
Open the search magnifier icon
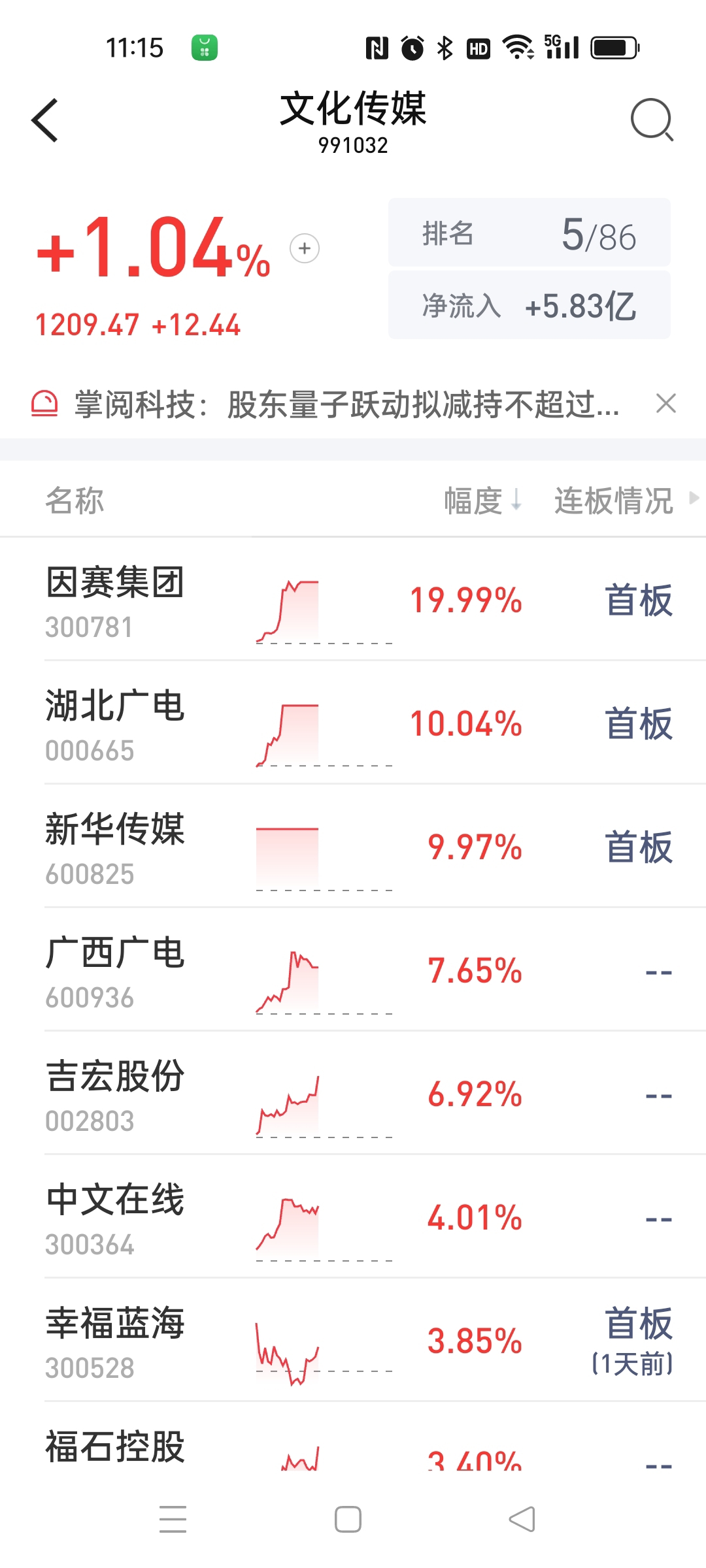click(x=652, y=120)
